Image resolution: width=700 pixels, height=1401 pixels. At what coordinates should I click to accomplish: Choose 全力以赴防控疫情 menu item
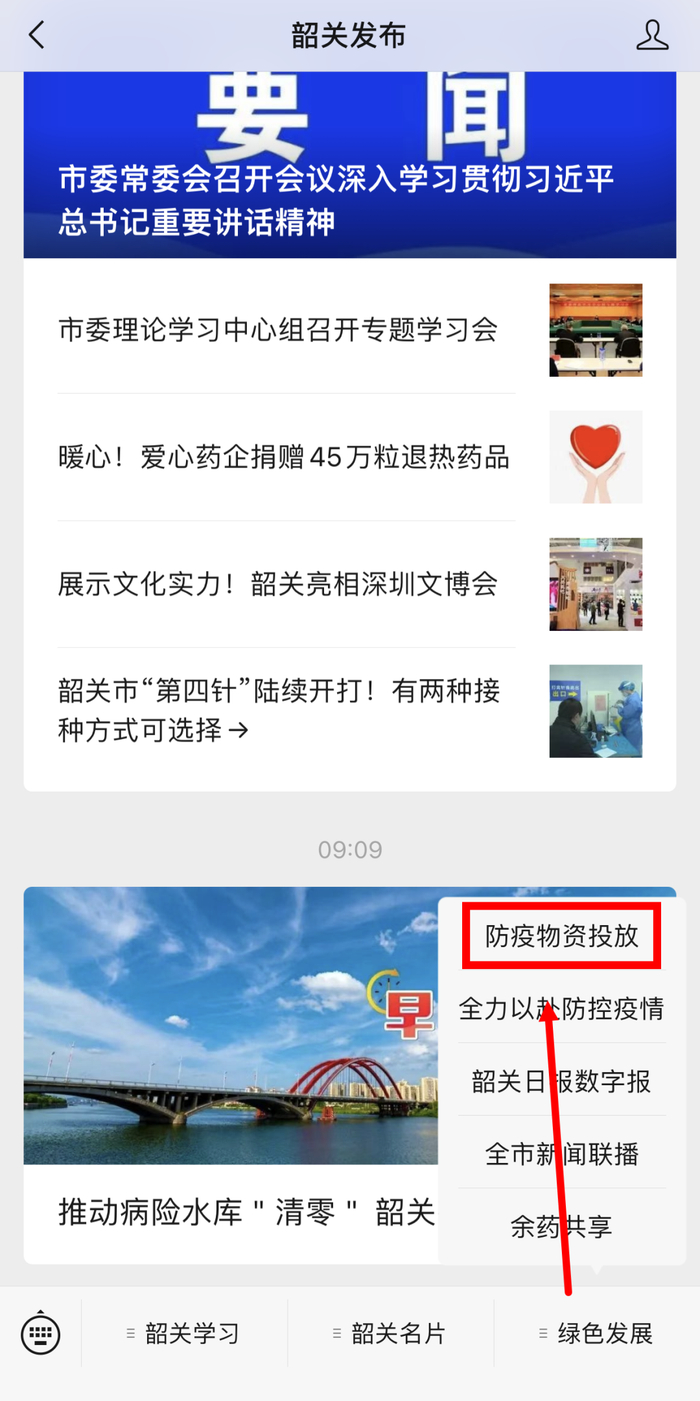click(561, 1008)
